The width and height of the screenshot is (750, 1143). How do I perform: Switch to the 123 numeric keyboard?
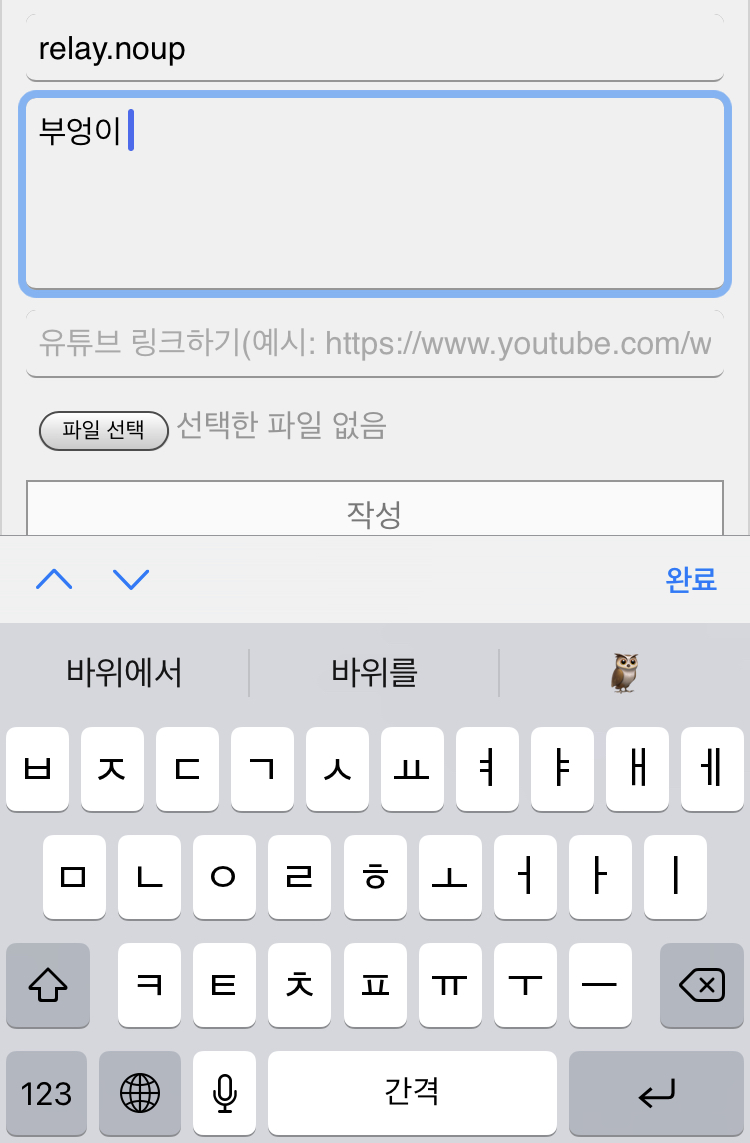[47, 1093]
